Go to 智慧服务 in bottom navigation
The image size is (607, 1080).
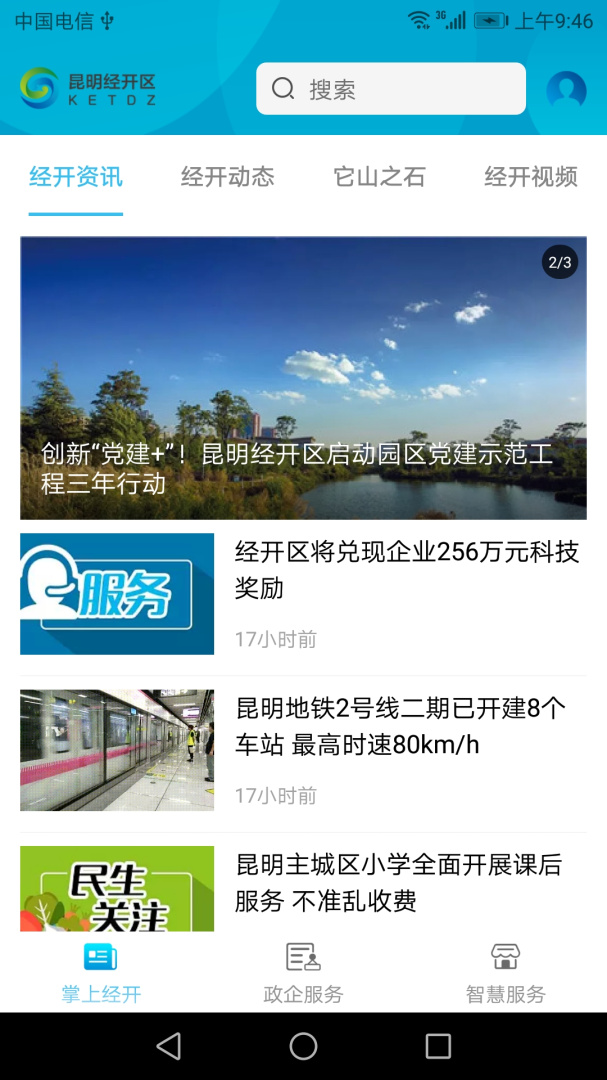click(505, 973)
